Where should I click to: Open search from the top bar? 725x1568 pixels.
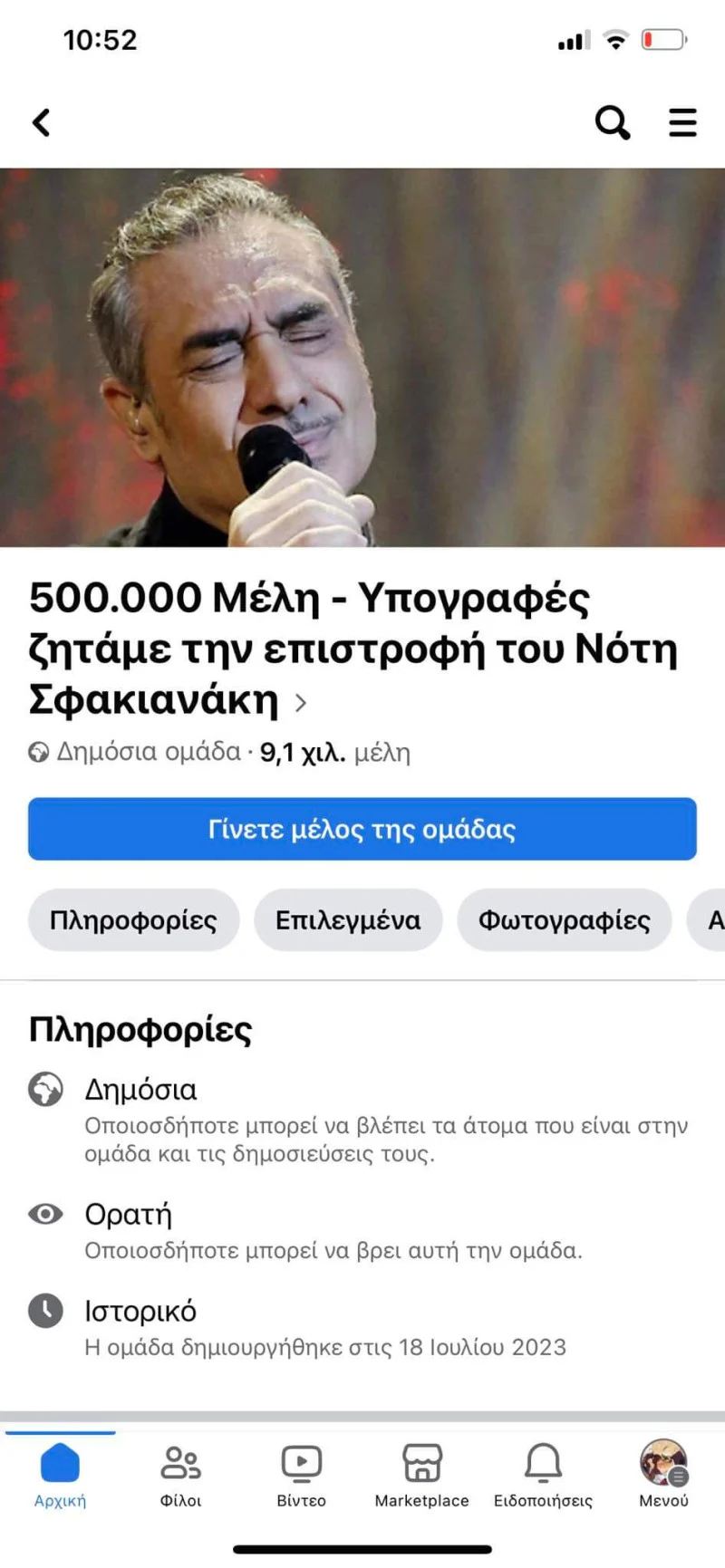pyautogui.click(x=612, y=122)
